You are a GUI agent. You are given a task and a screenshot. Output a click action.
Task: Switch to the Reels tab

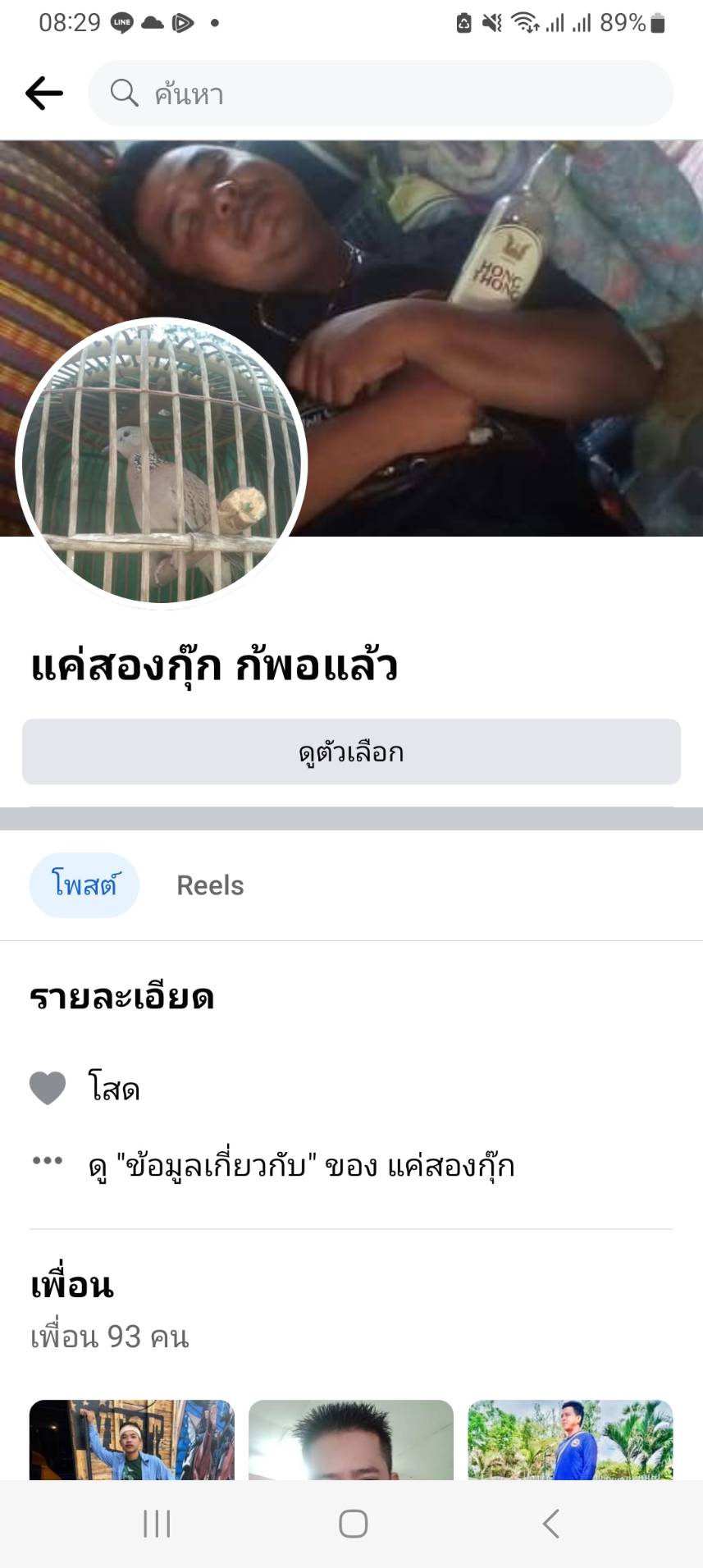point(210,885)
